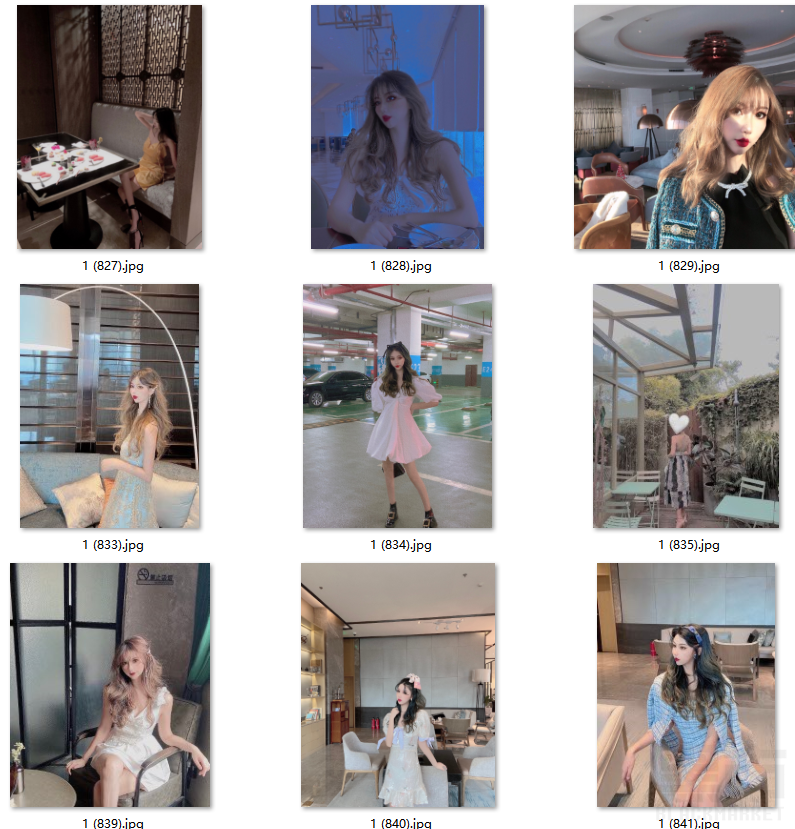795x829 pixels.
Task: Select the photo named 1 (829).jpg
Action: coord(685,127)
